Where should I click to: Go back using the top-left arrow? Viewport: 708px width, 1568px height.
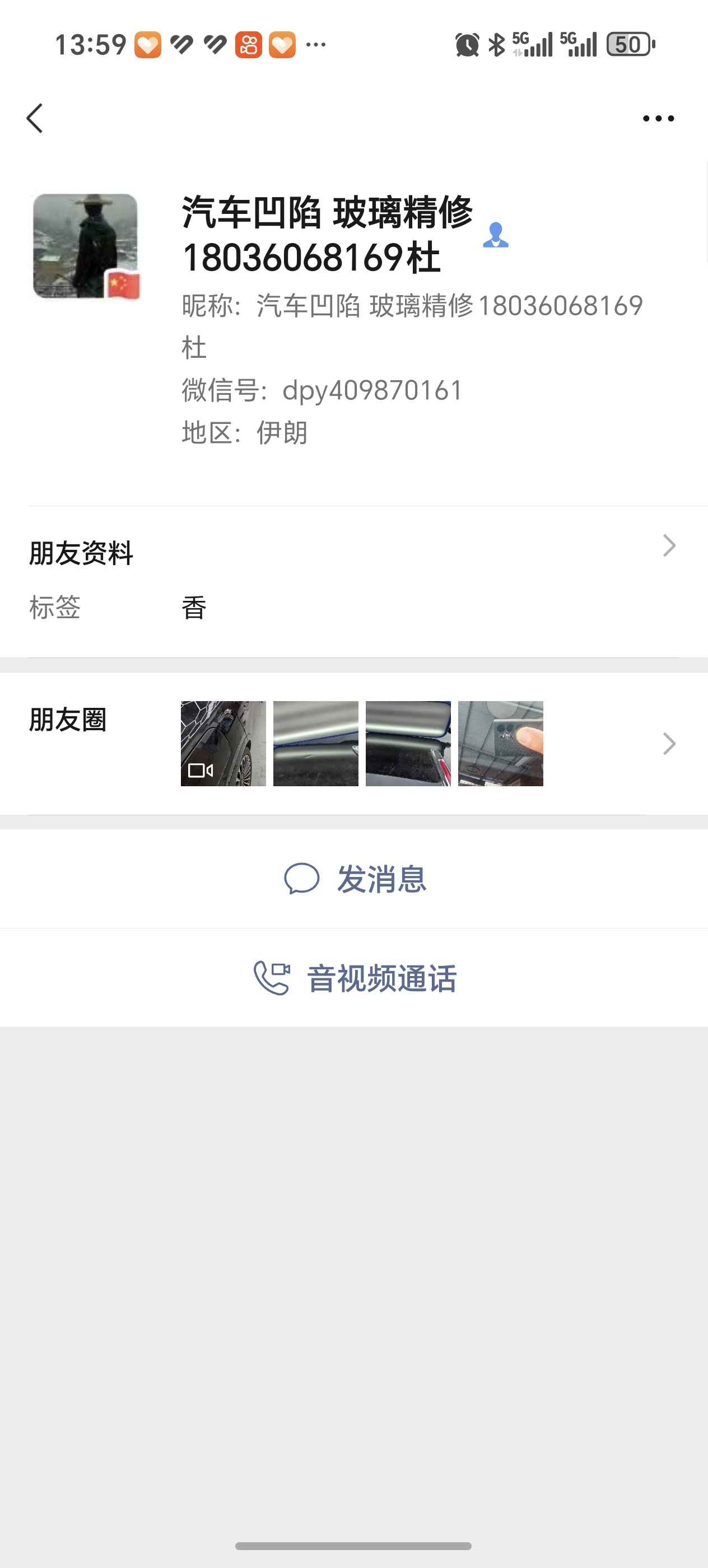(x=35, y=118)
